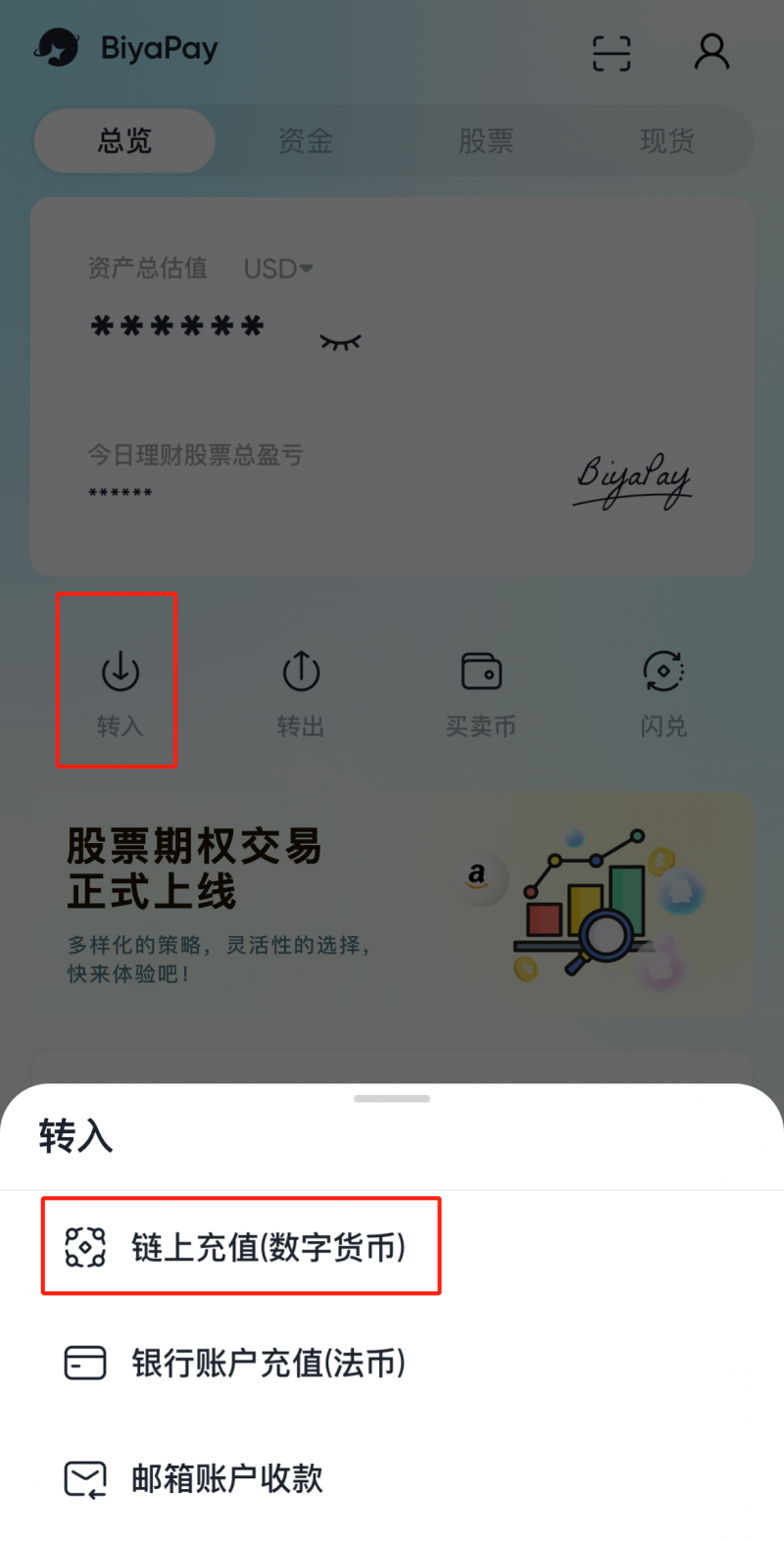Switch to the 股票 tab
The height and width of the screenshot is (1542, 784).
click(486, 140)
